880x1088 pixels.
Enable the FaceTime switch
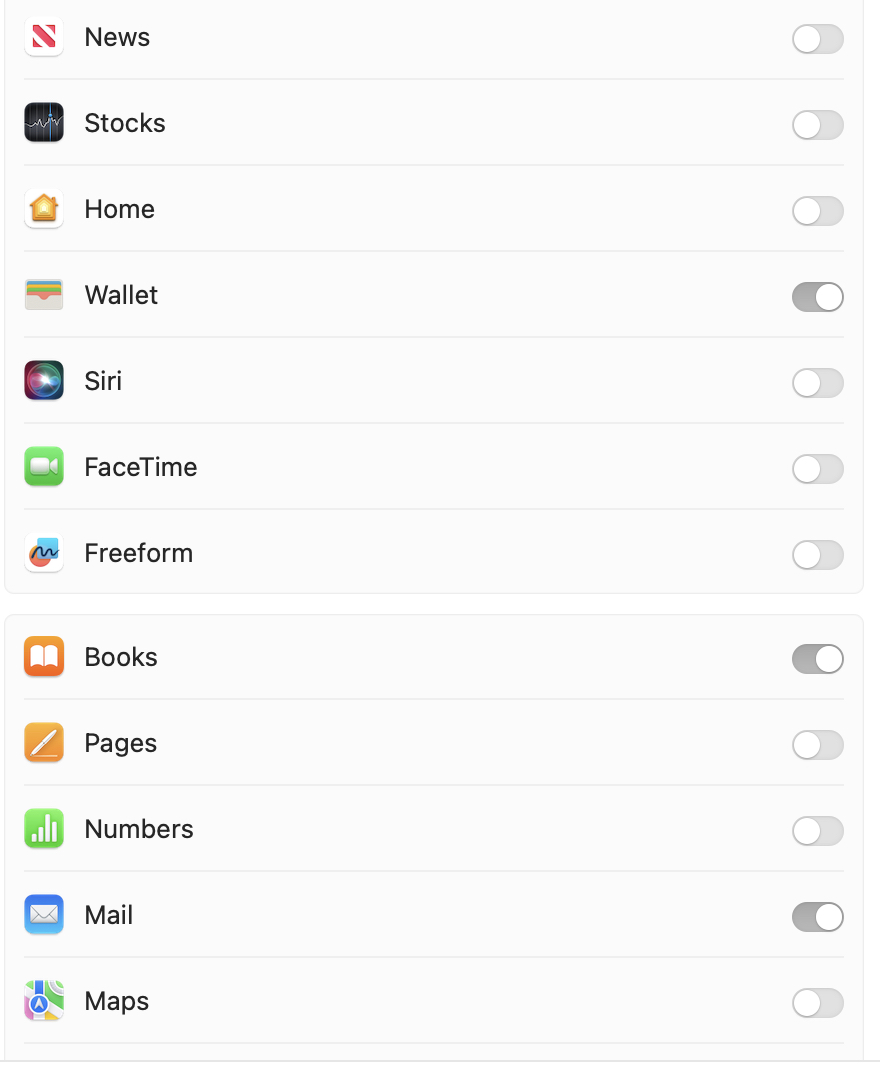click(x=818, y=469)
